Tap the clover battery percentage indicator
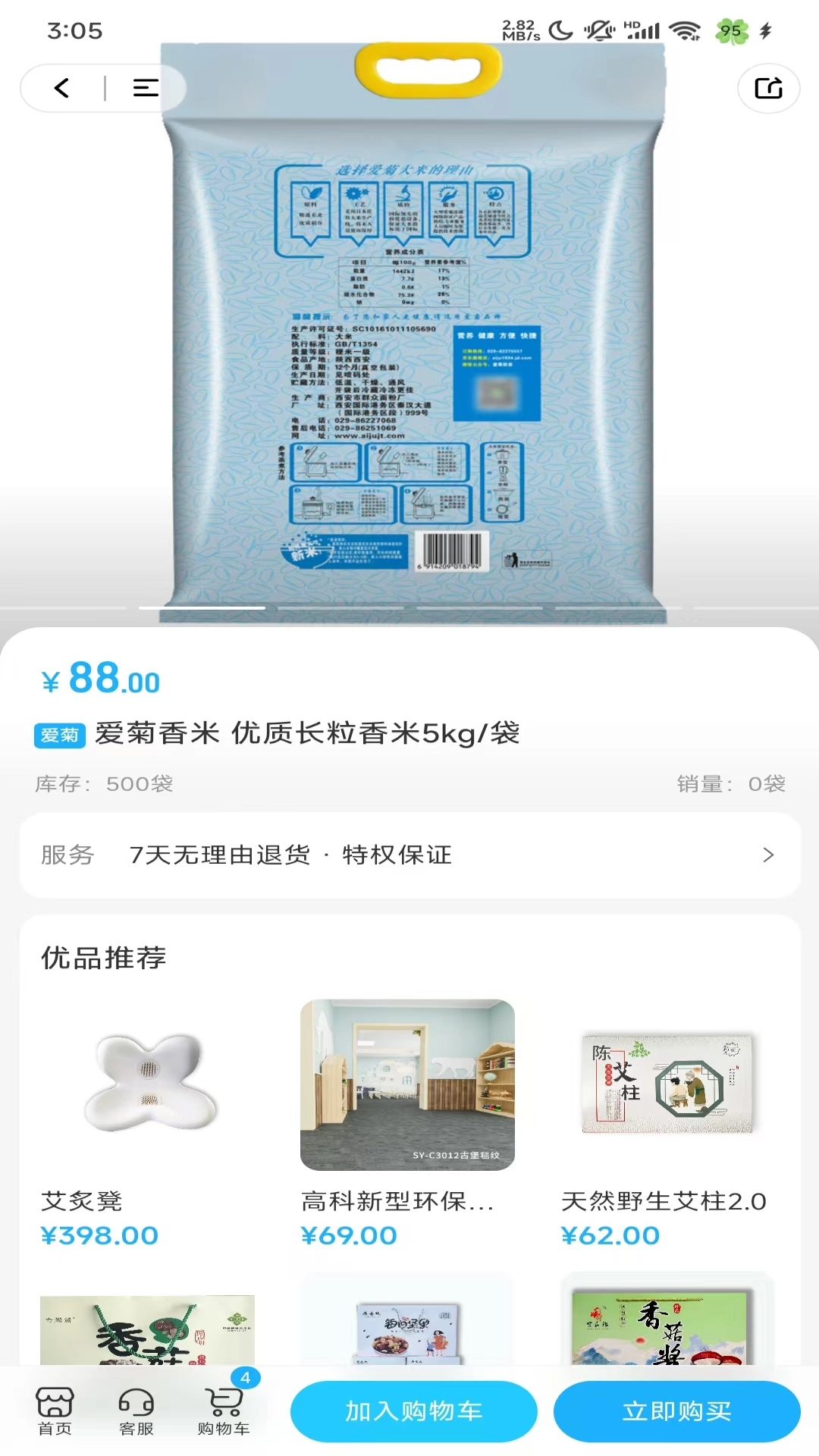 click(x=730, y=31)
